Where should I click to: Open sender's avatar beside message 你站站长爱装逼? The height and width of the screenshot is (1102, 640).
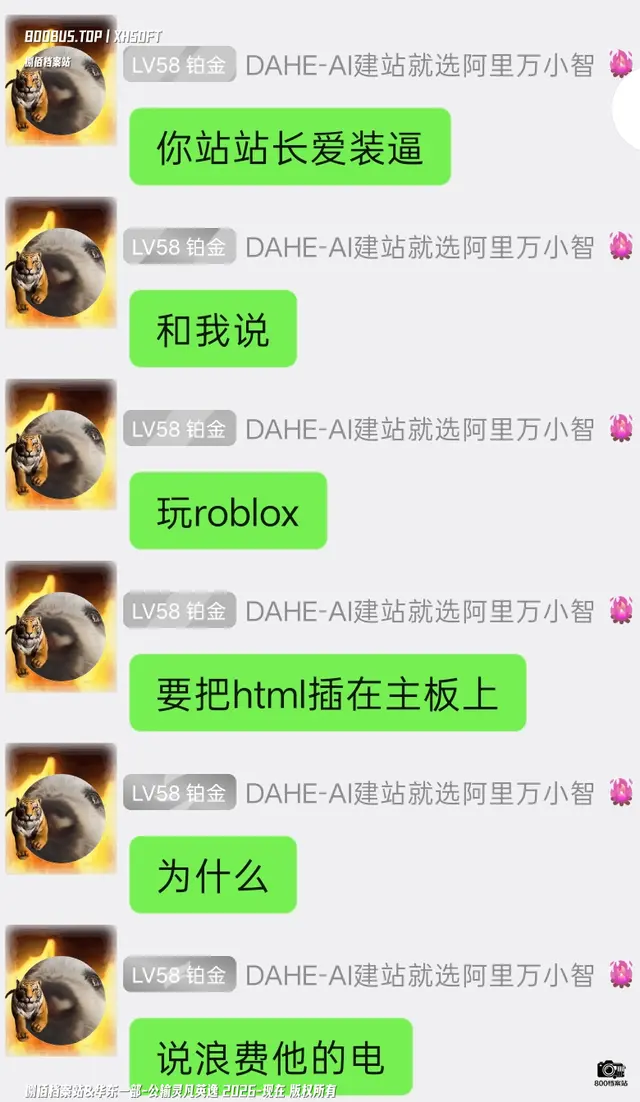pyautogui.click(x=61, y=81)
